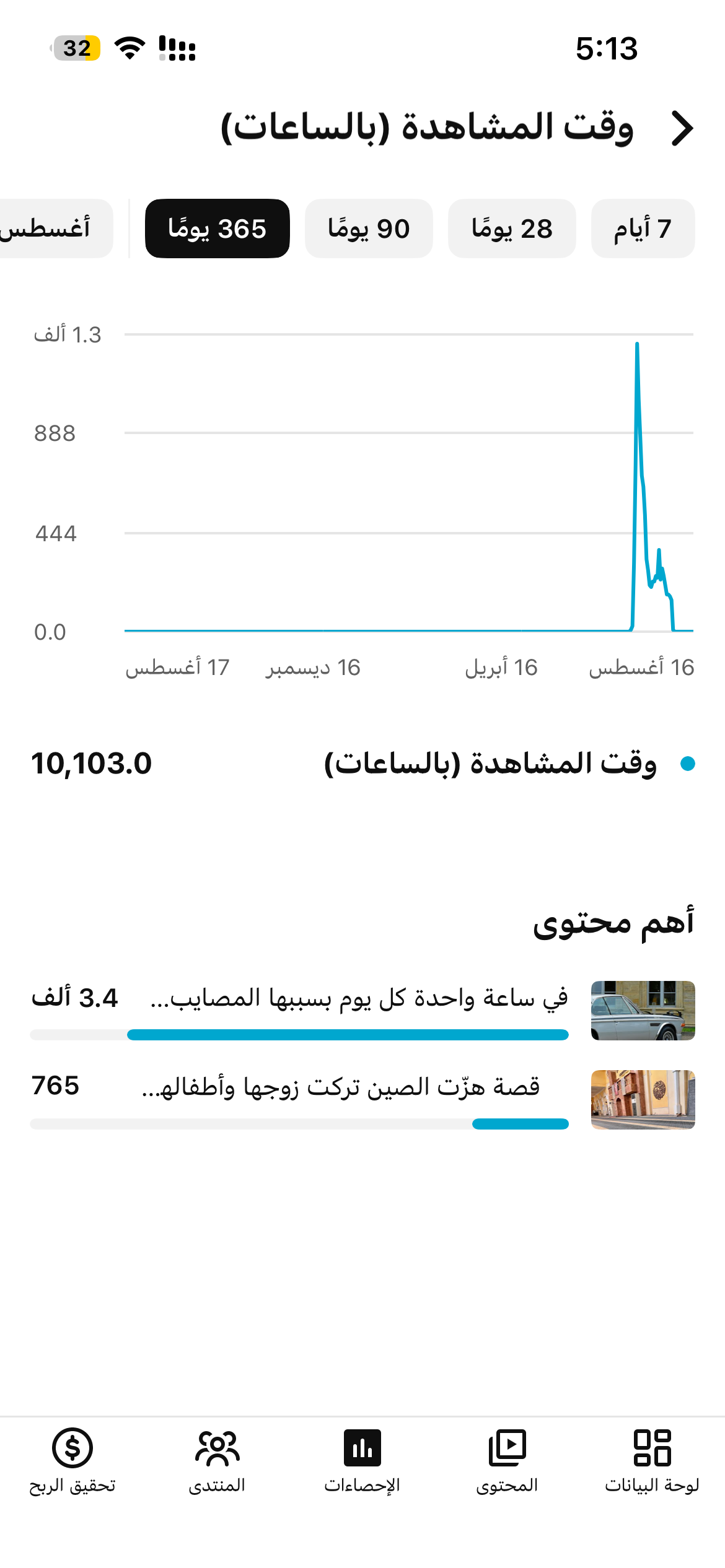Open video في ساعة واحدة كل يوم
Image resolution: width=725 pixels, height=1568 pixels.
362,1011
